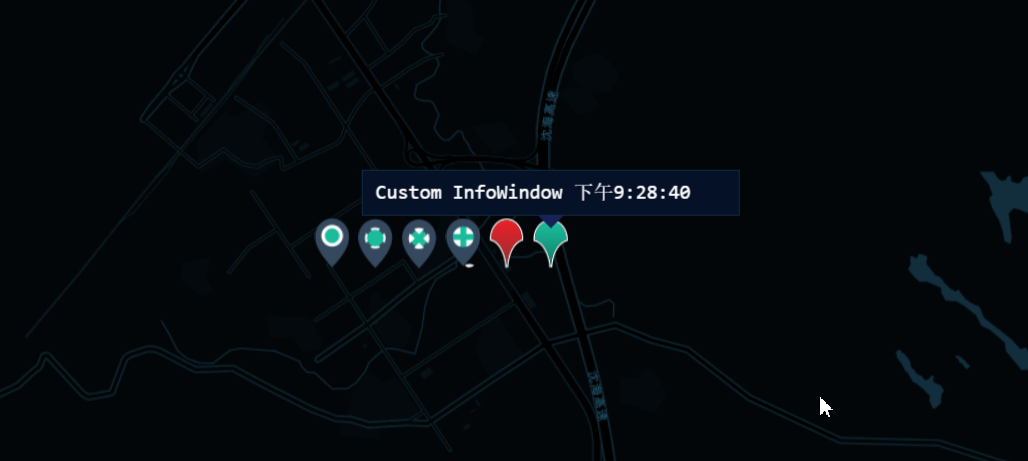Tap the red map marker
Image resolution: width=1028 pixels, height=461 pixels.
pyautogui.click(x=507, y=238)
